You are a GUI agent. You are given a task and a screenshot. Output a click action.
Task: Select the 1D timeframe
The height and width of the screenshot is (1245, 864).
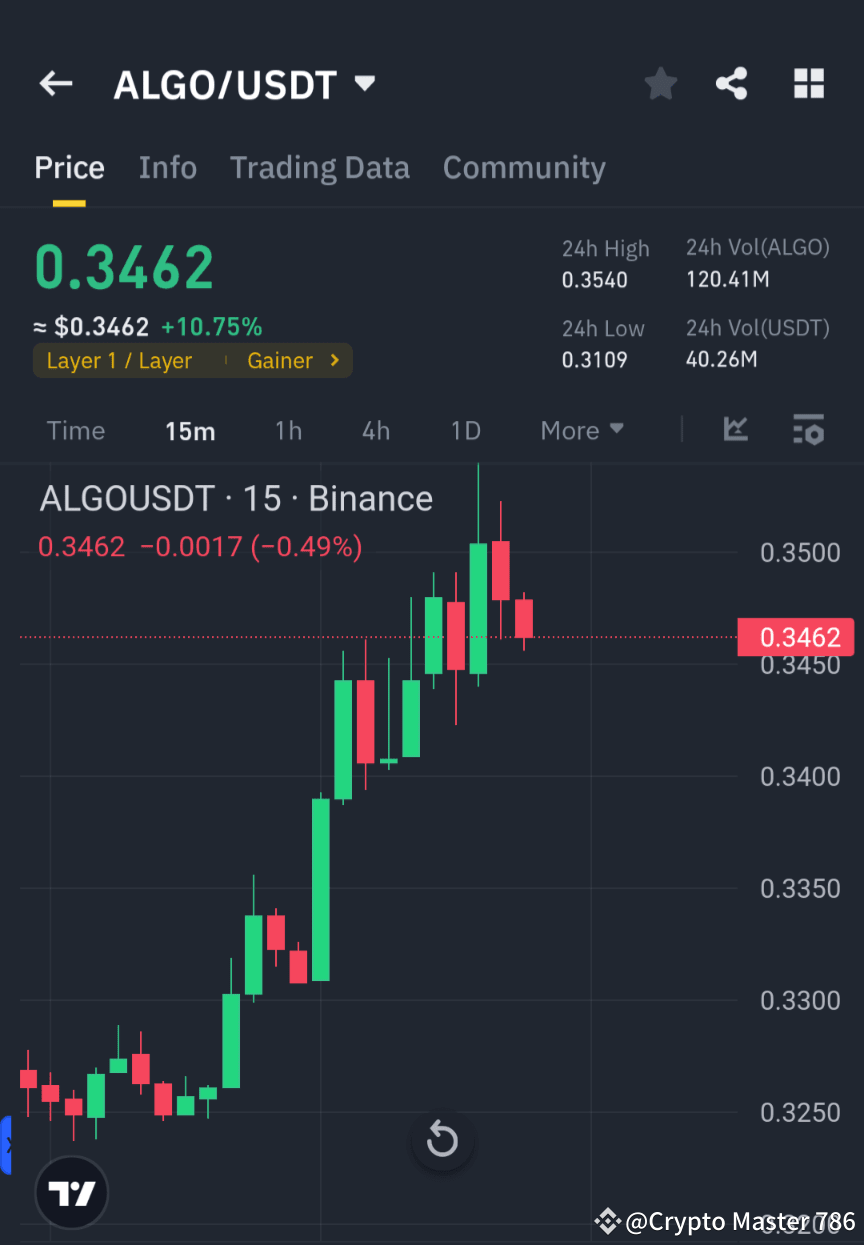point(465,430)
